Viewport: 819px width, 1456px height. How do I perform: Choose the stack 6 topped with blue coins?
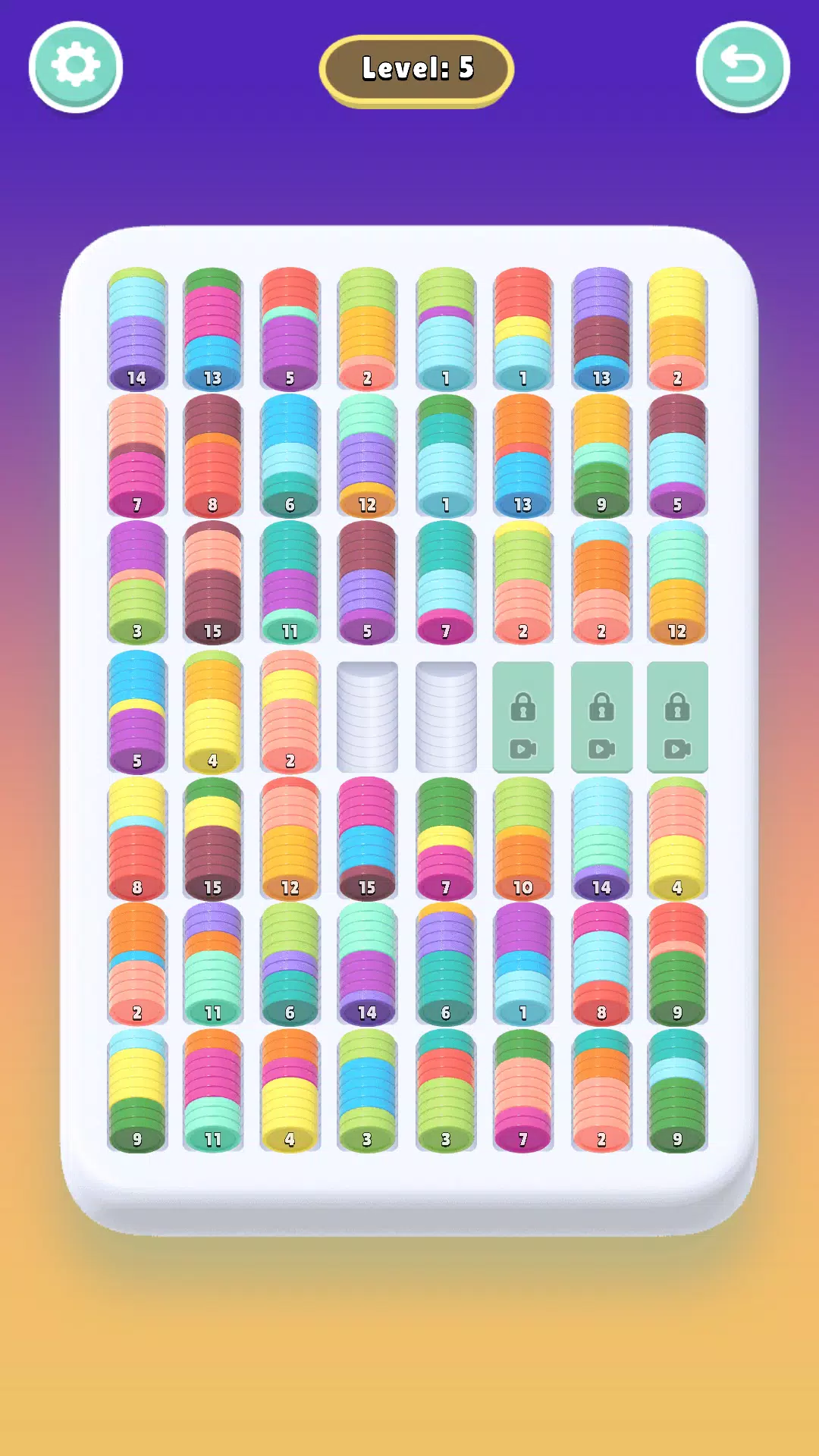click(x=290, y=455)
